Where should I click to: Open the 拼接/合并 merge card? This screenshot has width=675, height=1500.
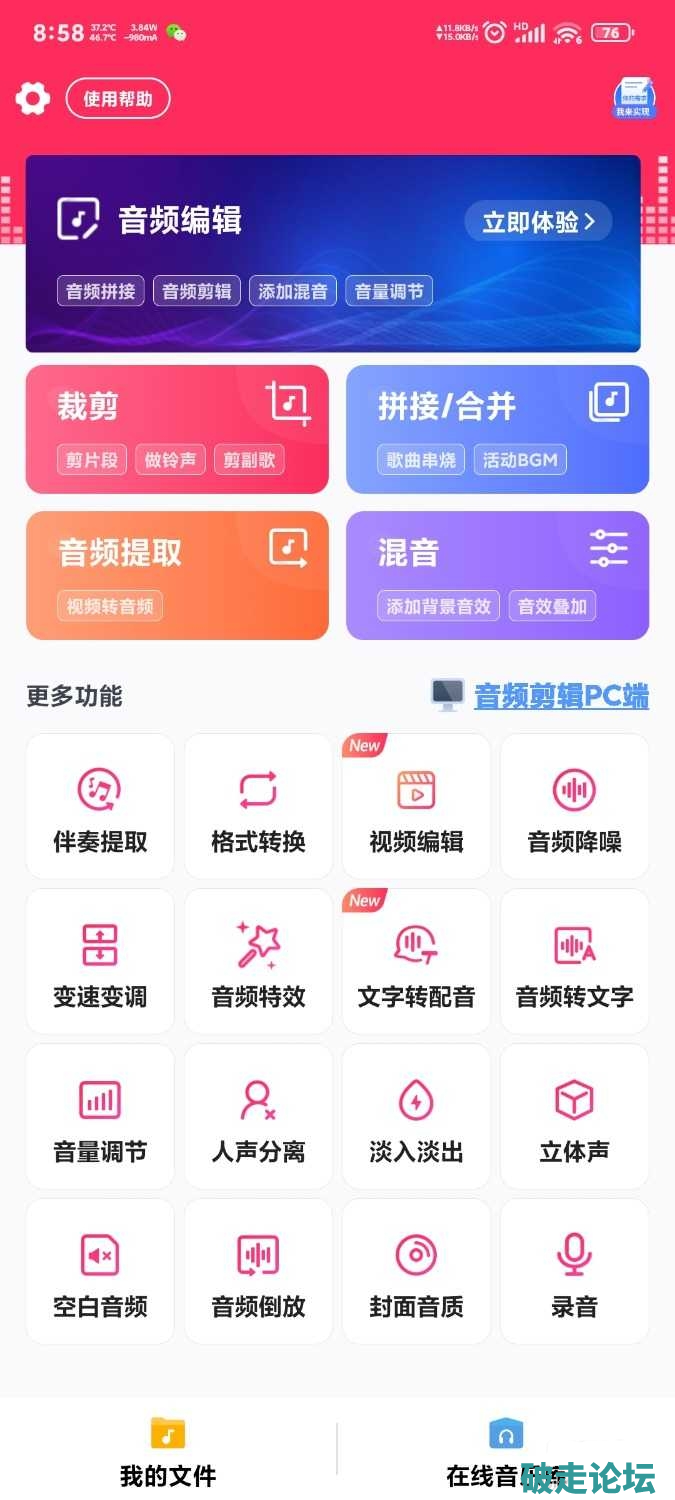tap(497, 429)
